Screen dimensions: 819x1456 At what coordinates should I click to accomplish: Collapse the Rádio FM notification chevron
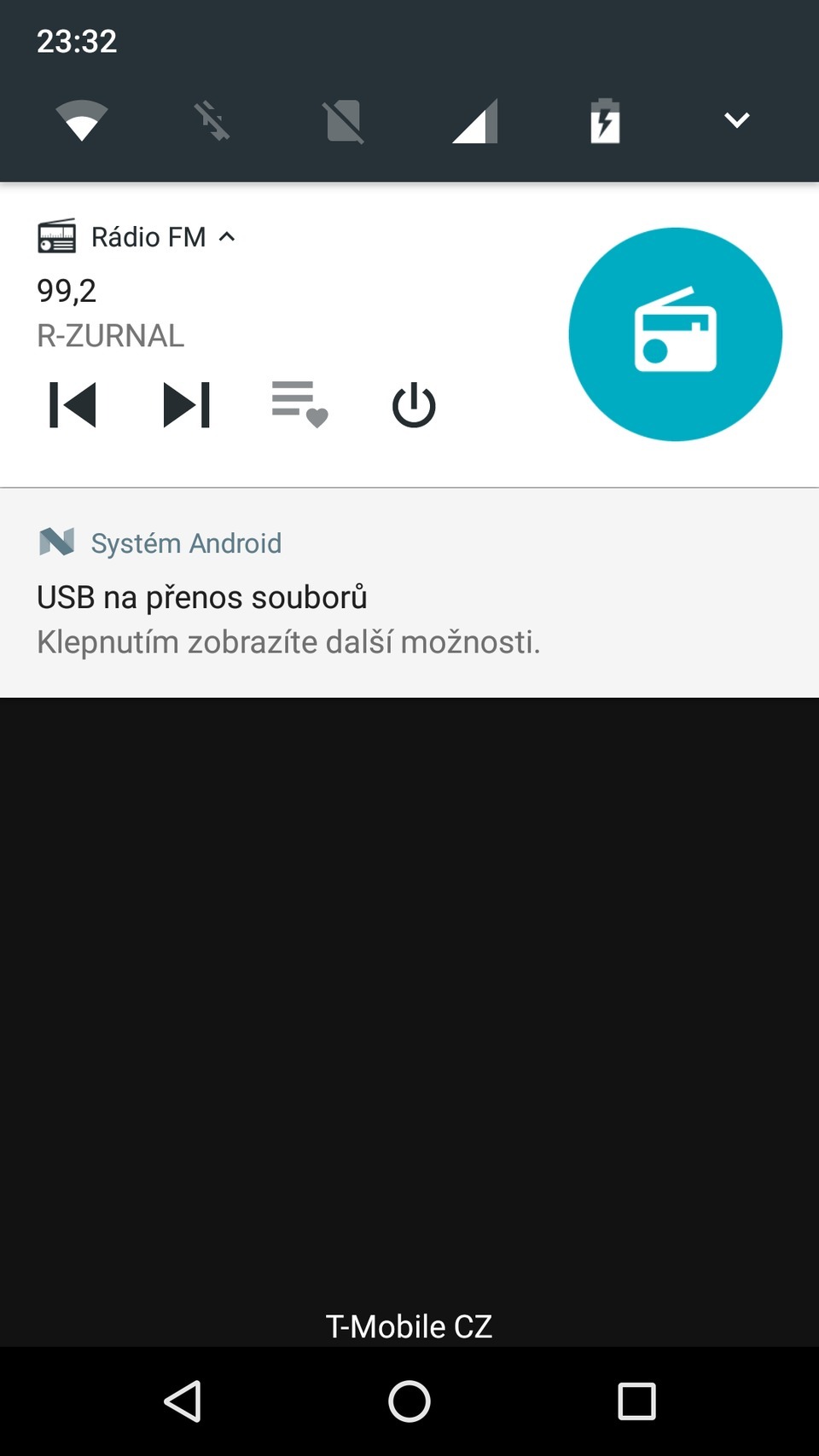tap(227, 238)
